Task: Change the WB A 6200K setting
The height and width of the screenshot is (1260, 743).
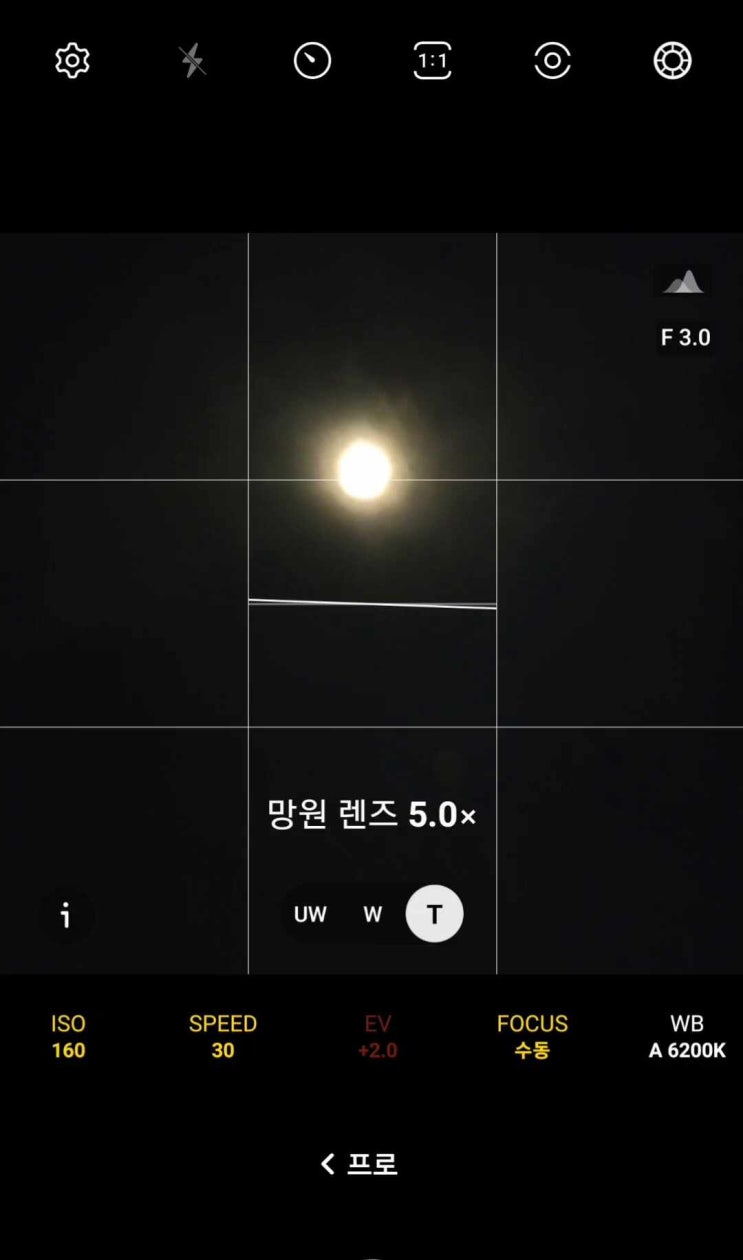Action: [687, 1036]
